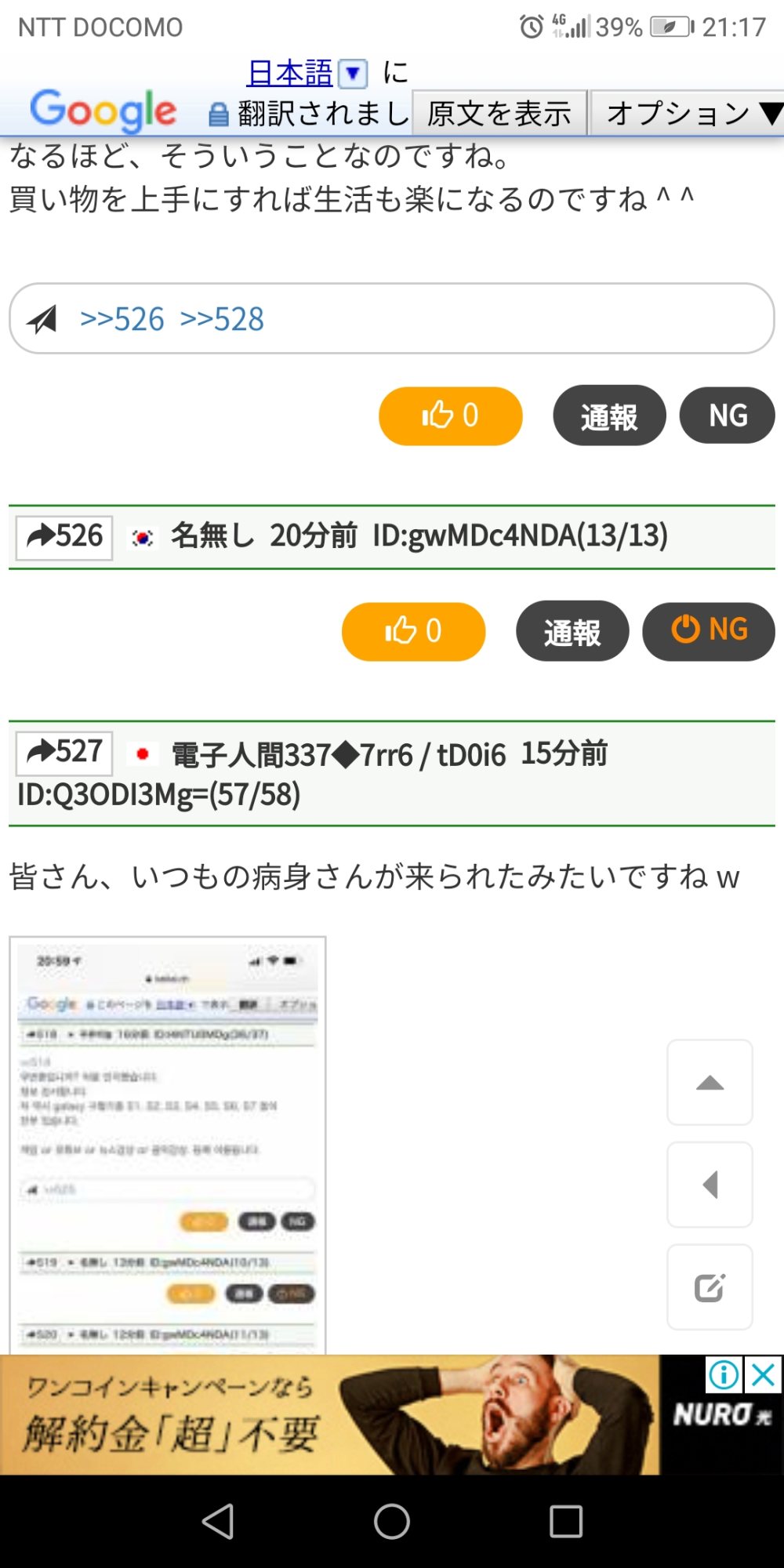The height and width of the screenshot is (1568, 784).
Task: Like the post above post 526
Action: (x=450, y=416)
